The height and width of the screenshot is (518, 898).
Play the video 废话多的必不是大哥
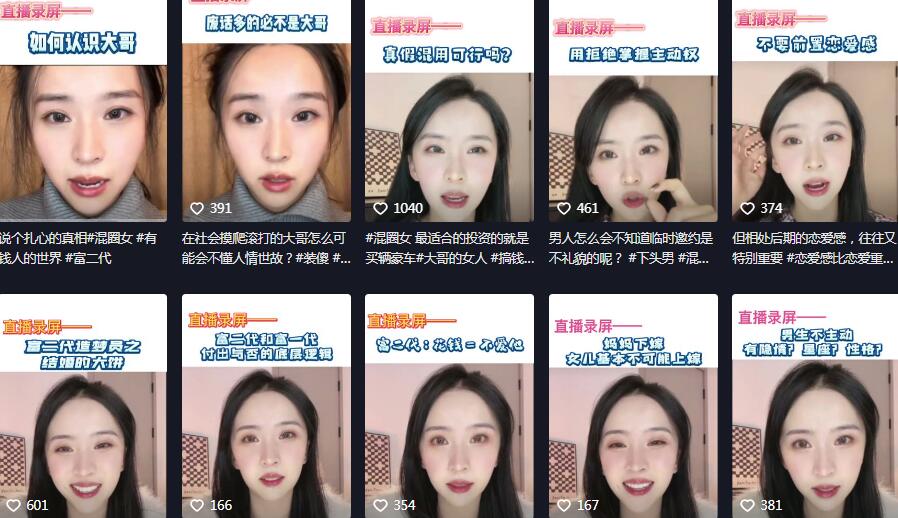click(x=266, y=120)
